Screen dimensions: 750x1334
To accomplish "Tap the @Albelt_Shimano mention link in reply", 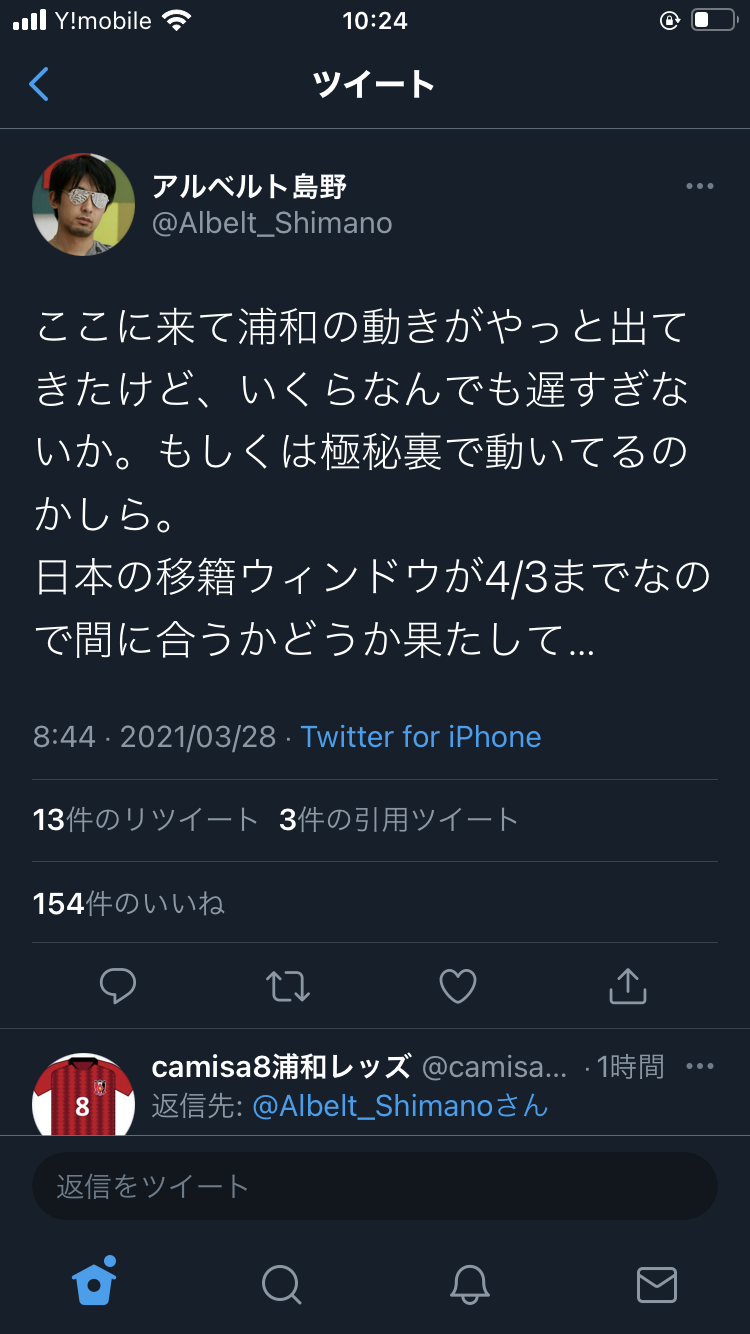I will (x=400, y=1105).
